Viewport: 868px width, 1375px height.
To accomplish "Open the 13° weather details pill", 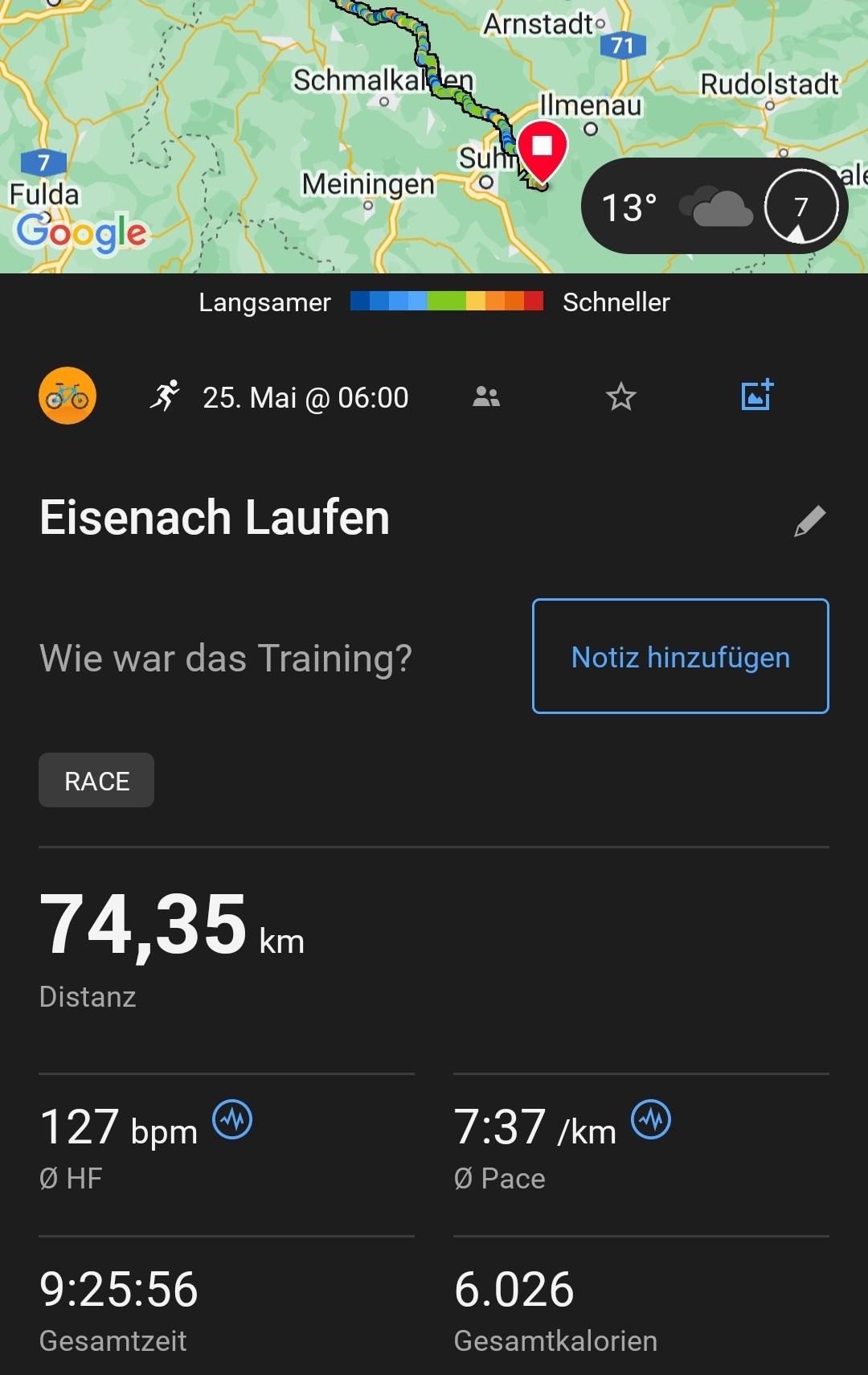I will (x=714, y=207).
